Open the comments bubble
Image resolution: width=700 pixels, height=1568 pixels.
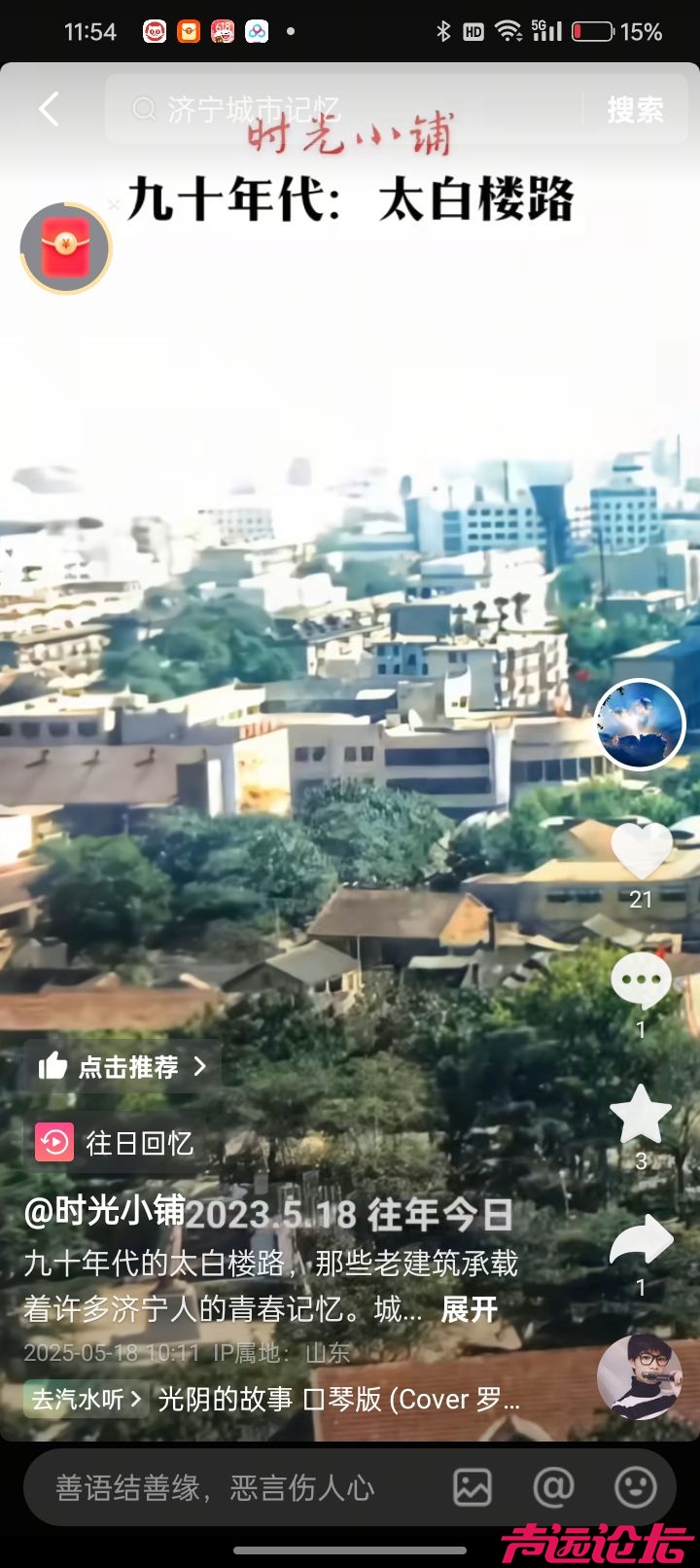coord(641,982)
